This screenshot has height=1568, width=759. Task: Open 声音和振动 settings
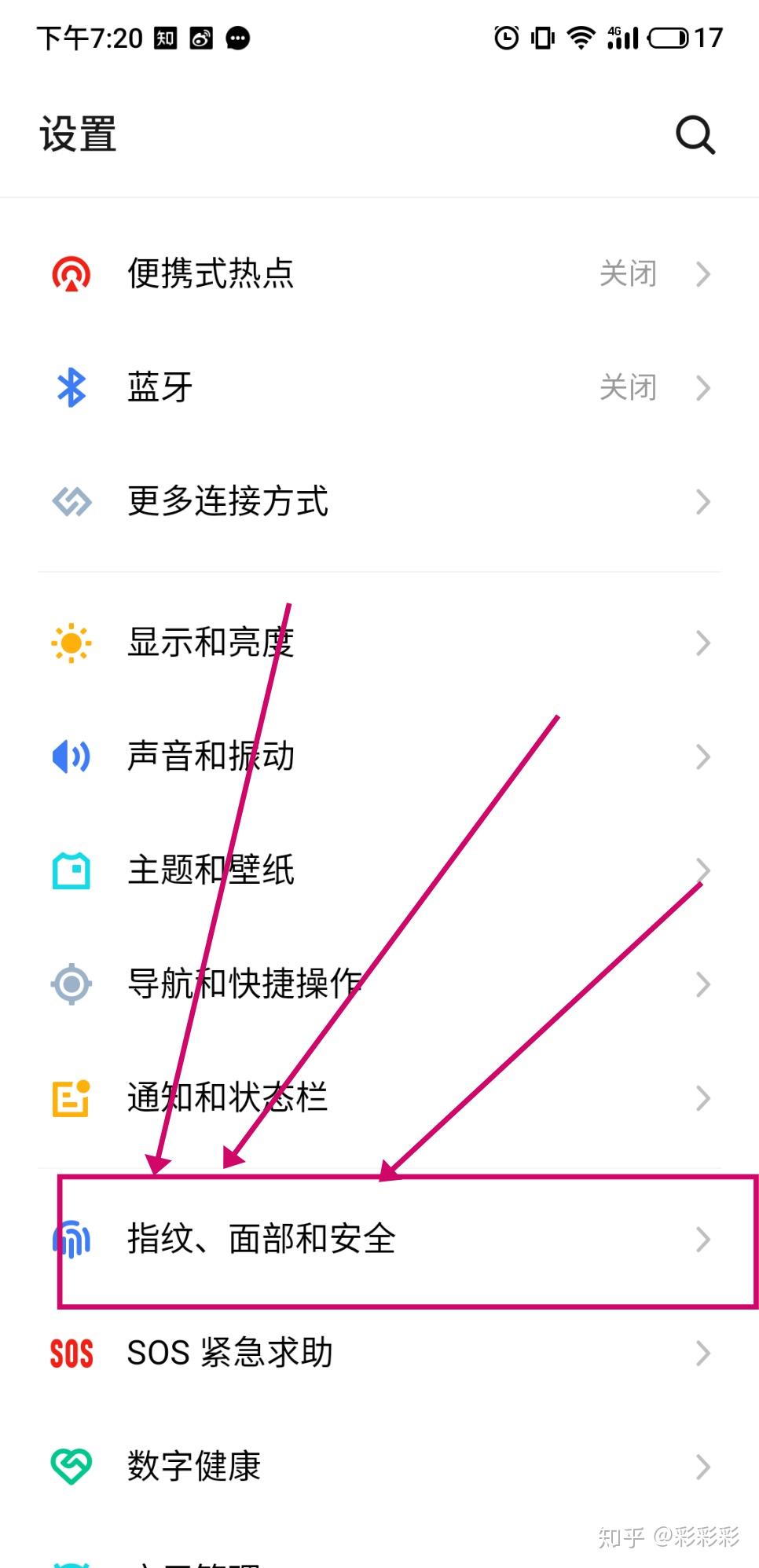point(379,757)
